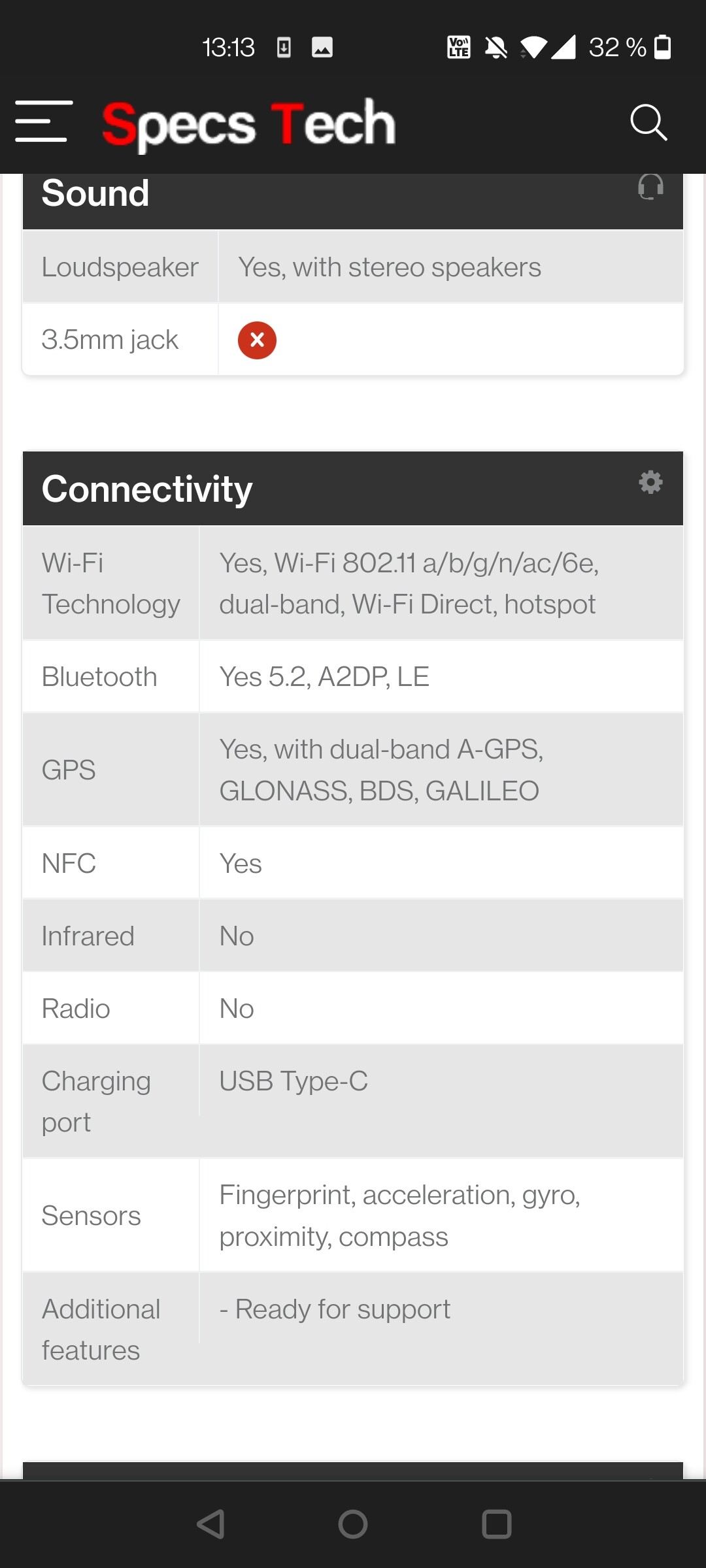Image resolution: width=706 pixels, height=1568 pixels.
Task: Go back with the system back button
Action: click(210, 1524)
